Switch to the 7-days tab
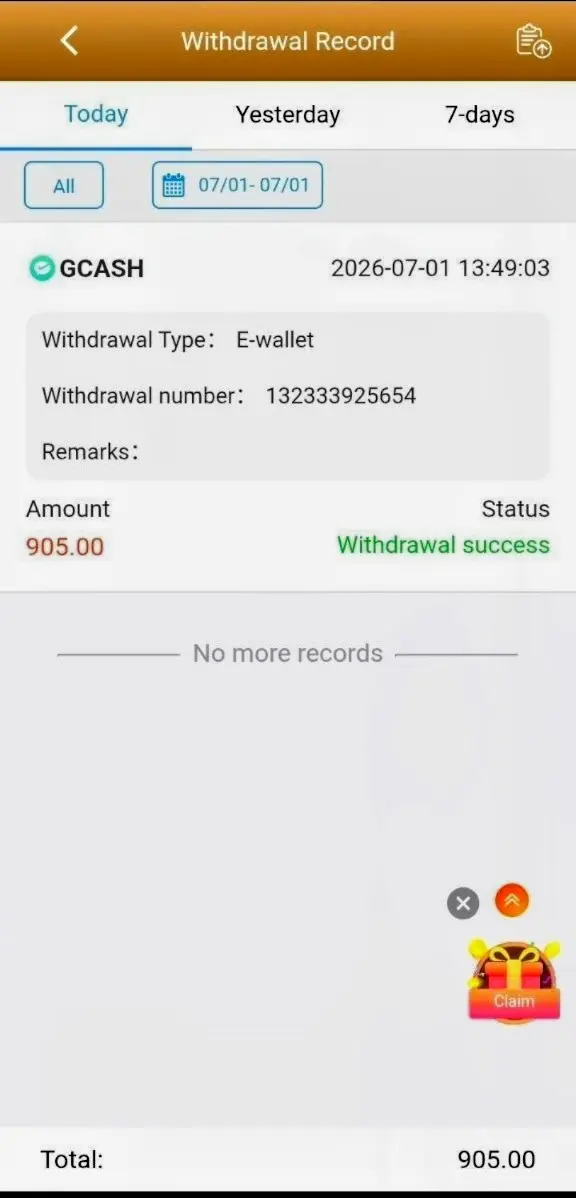The height and width of the screenshot is (1198, 576). pyautogui.click(x=480, y=115)
